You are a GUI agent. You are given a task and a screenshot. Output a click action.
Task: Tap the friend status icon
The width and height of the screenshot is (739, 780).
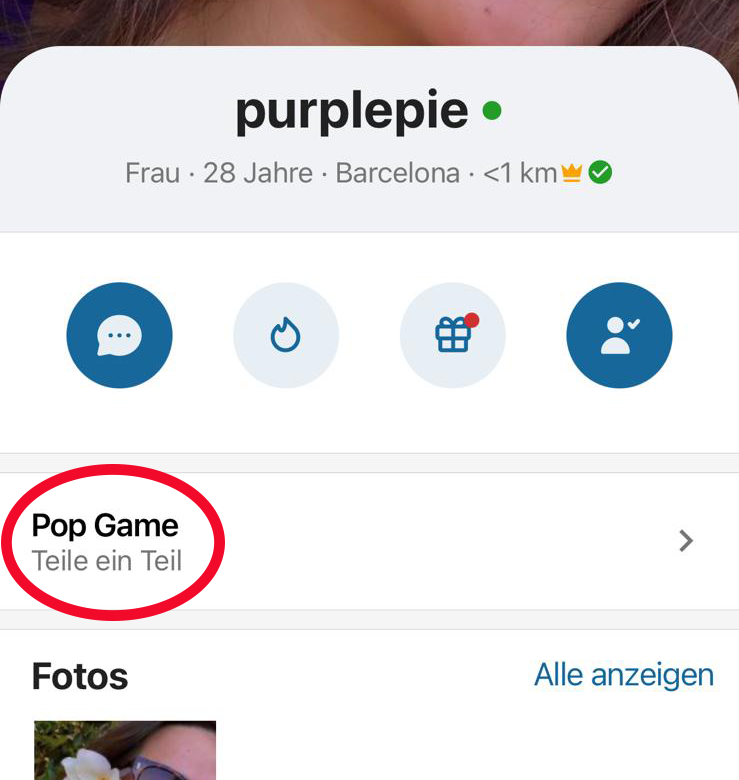coord(619,336)
